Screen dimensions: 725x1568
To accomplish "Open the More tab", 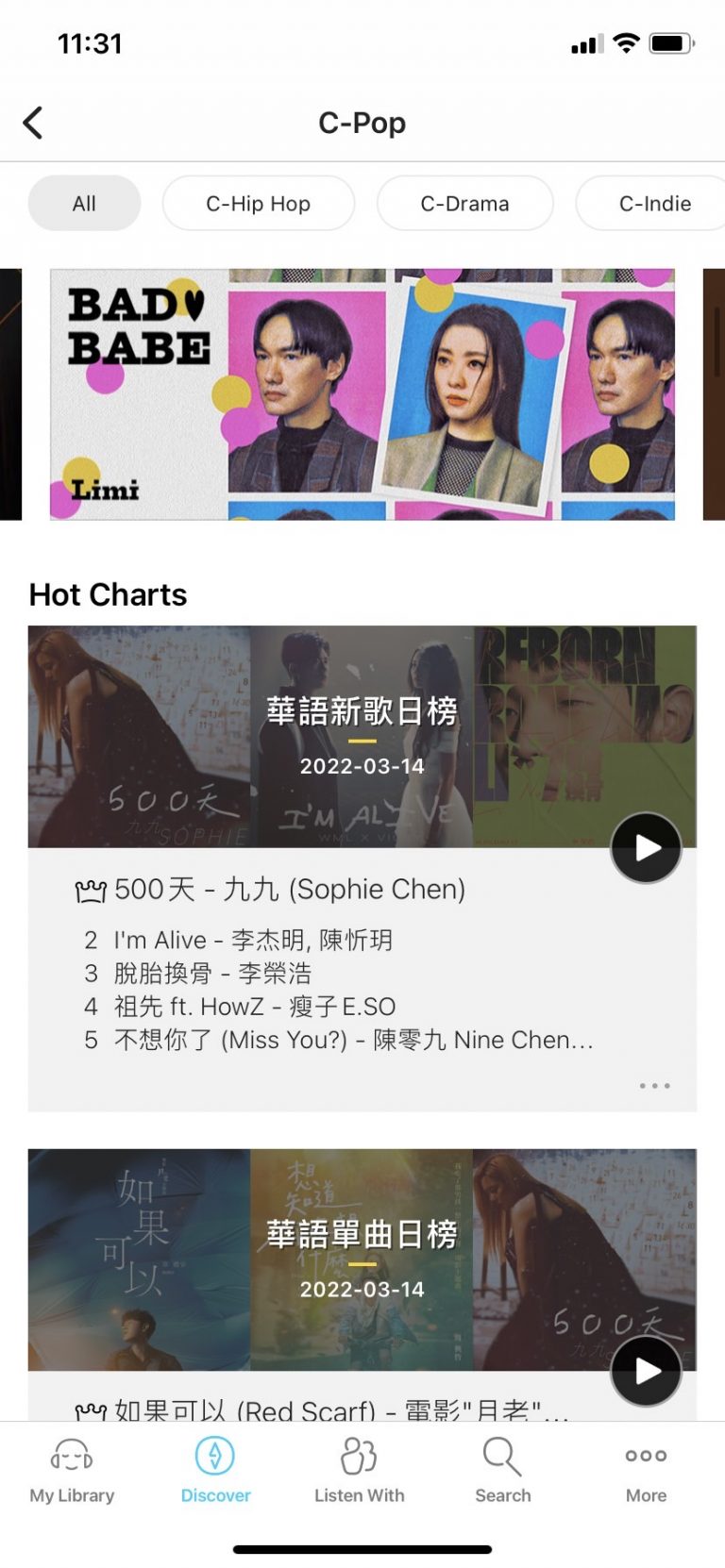I will [646, 1472].
